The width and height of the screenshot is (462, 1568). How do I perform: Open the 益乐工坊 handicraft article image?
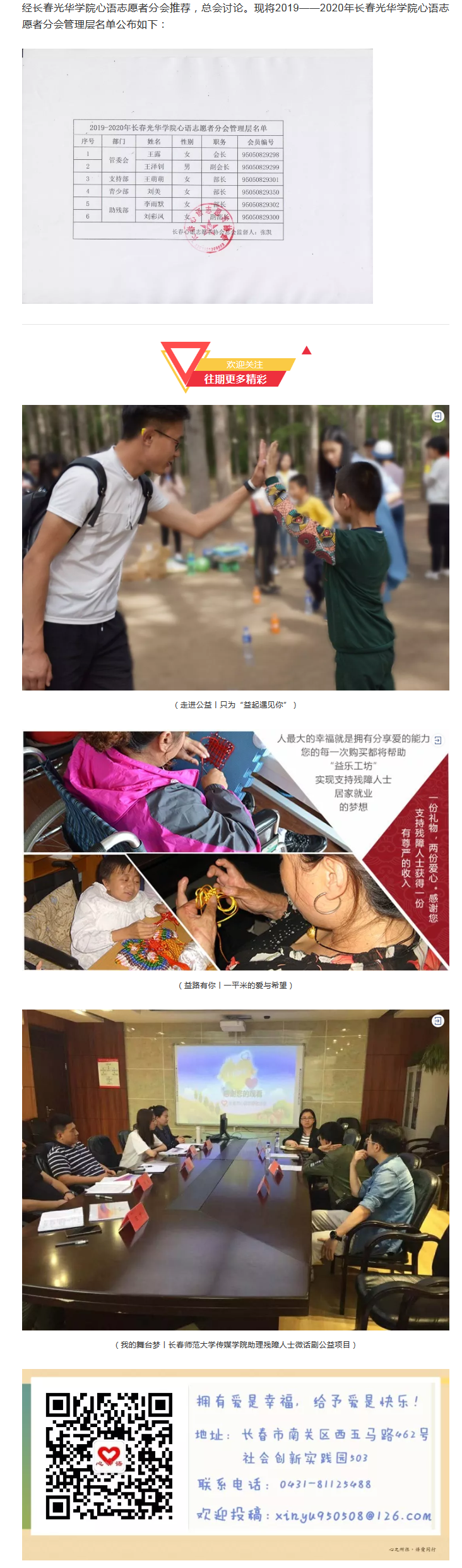pyautogui.click(x=235, y=850)
